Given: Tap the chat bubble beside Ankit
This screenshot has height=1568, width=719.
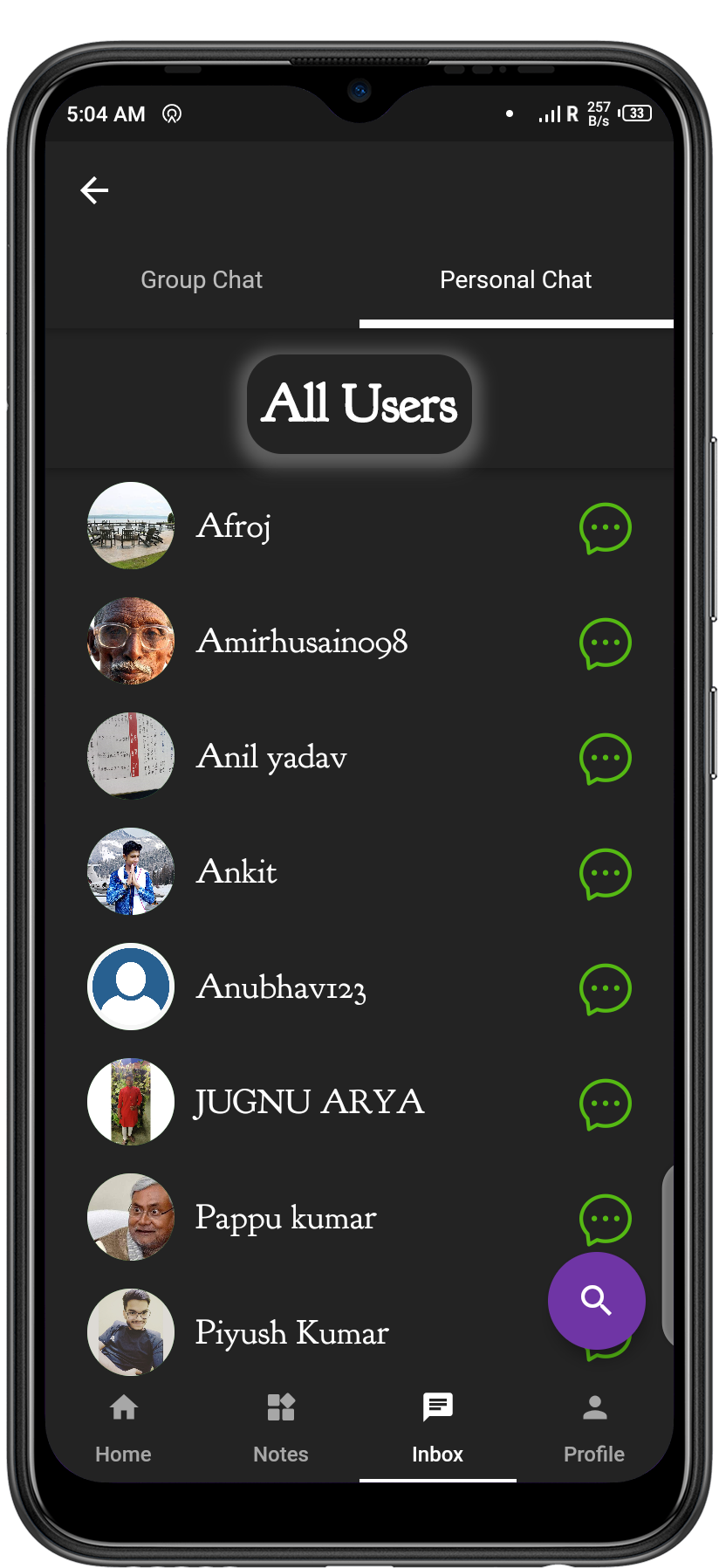Looking at the screenshot, I should coord(605,874).
